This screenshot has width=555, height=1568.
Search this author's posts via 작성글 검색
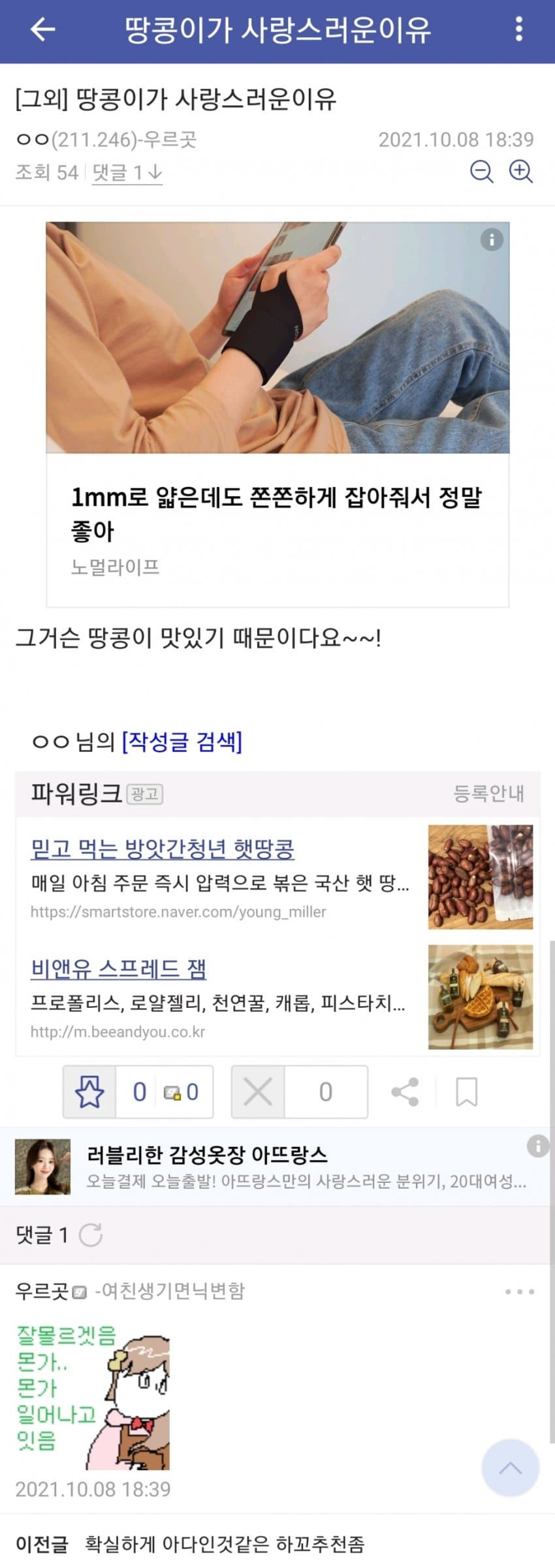182,742
